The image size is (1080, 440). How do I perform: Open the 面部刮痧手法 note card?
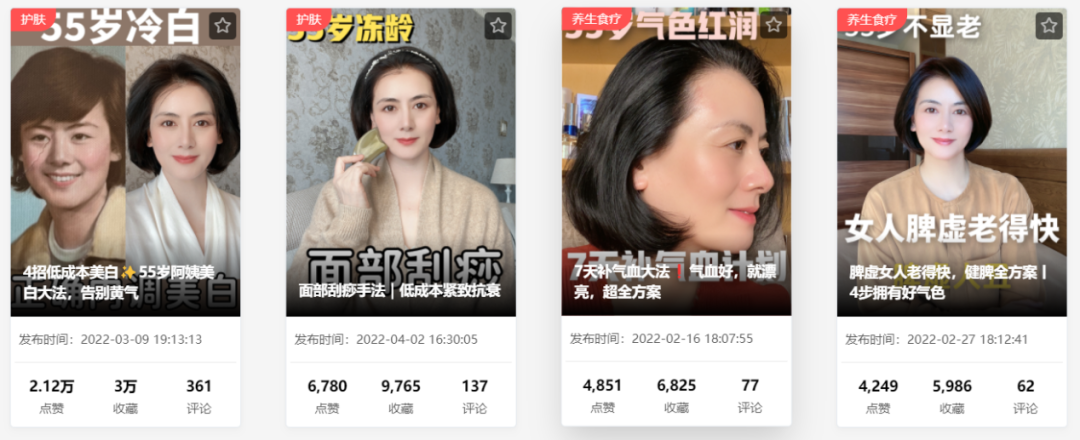click(400, 170)
